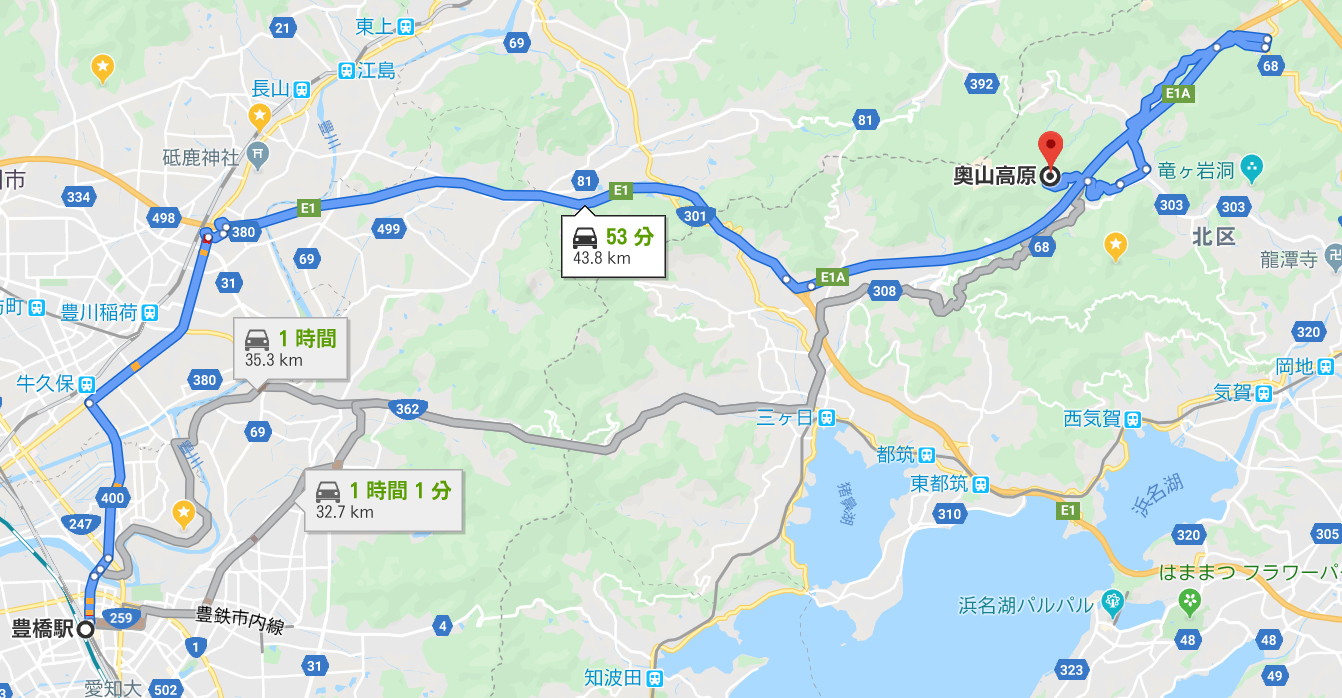
Task: Tap the 知波田 station icon
Action: pyautogui.click(x=654, y=679)
